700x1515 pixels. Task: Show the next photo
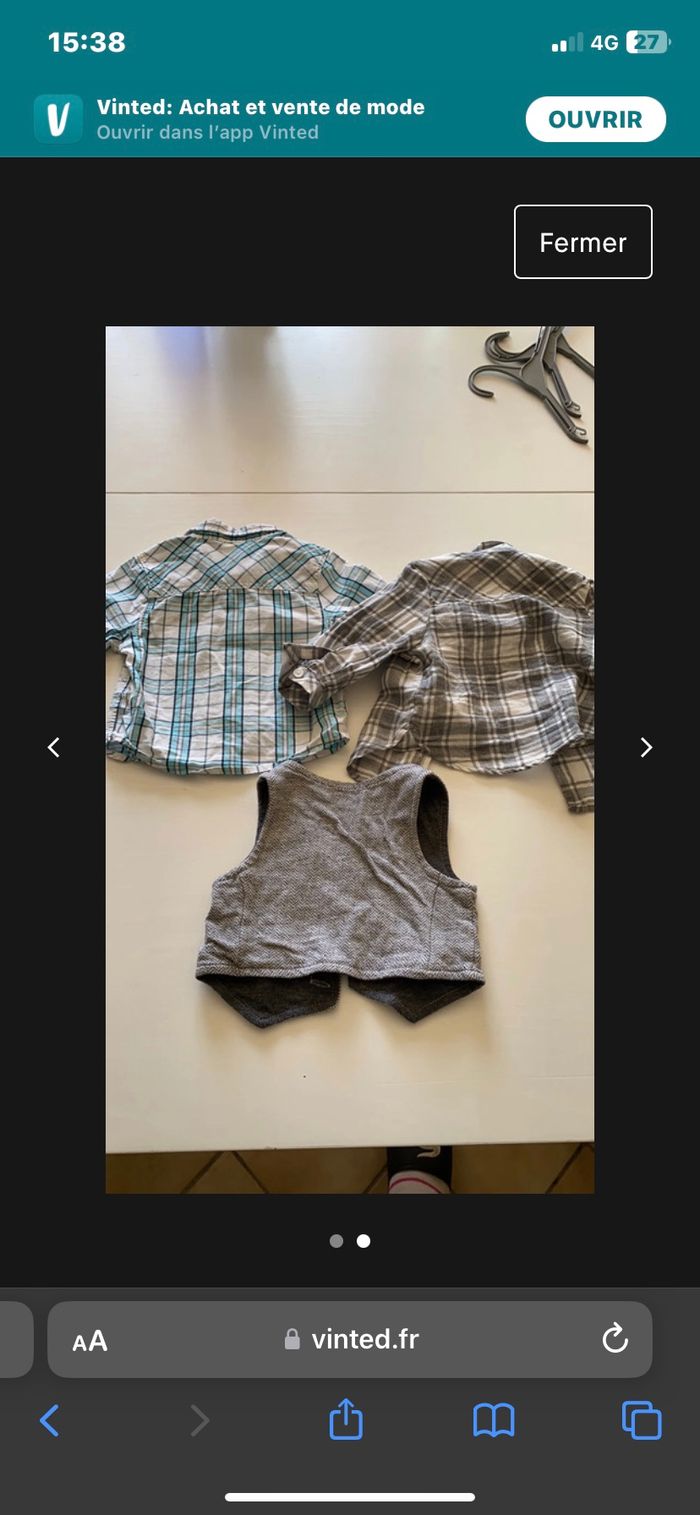(x=646, y=747)
